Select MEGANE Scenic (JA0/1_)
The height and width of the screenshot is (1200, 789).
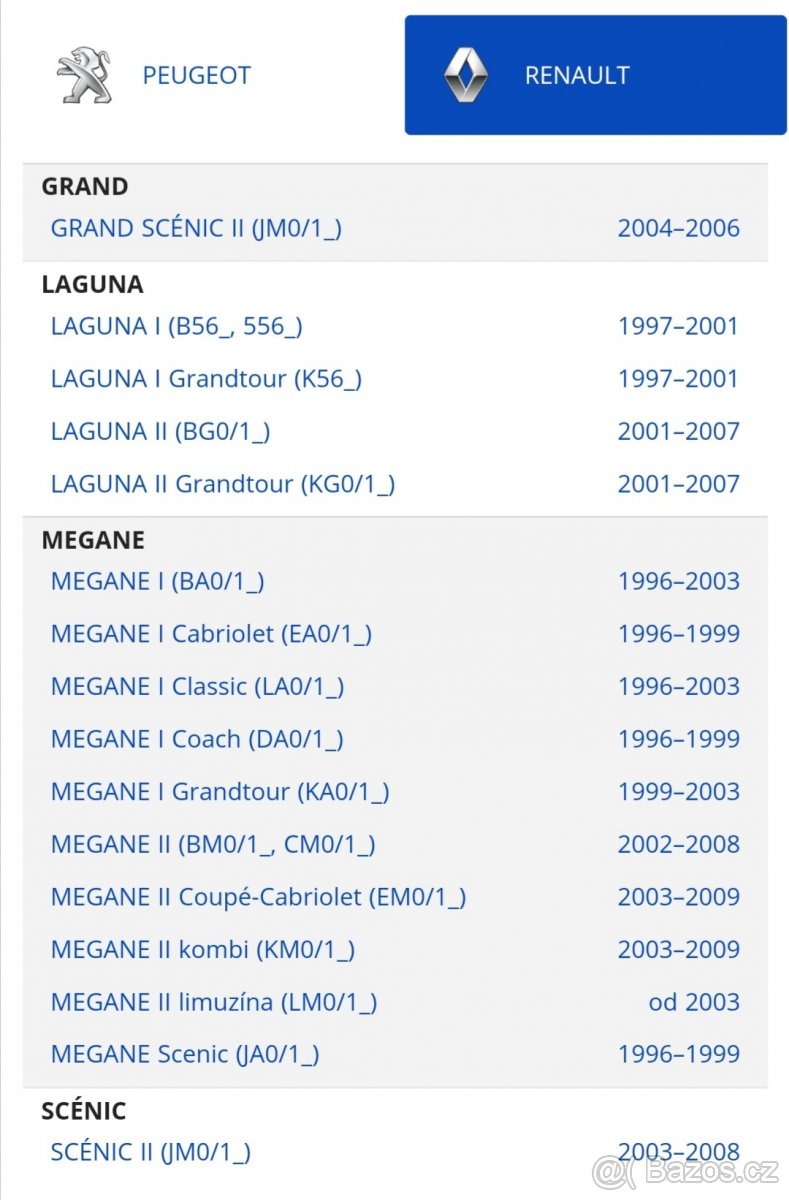(x=185, y=1054)
